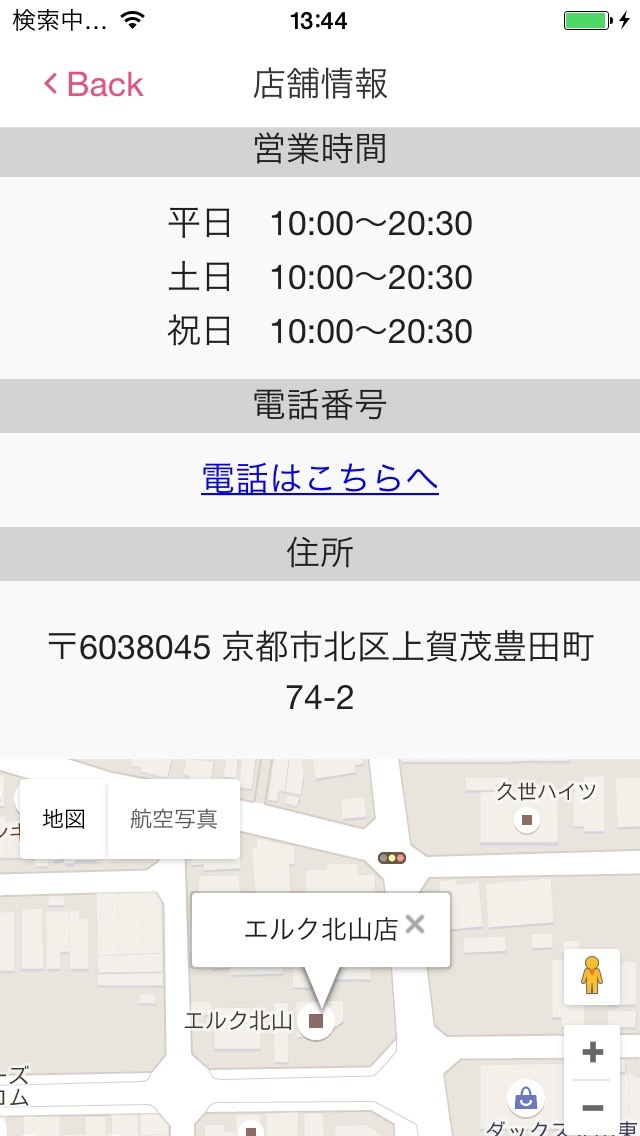Tap the 電話はこちらへ phone link
This screenshot has width=640, height=1136.
coord(320,479)
